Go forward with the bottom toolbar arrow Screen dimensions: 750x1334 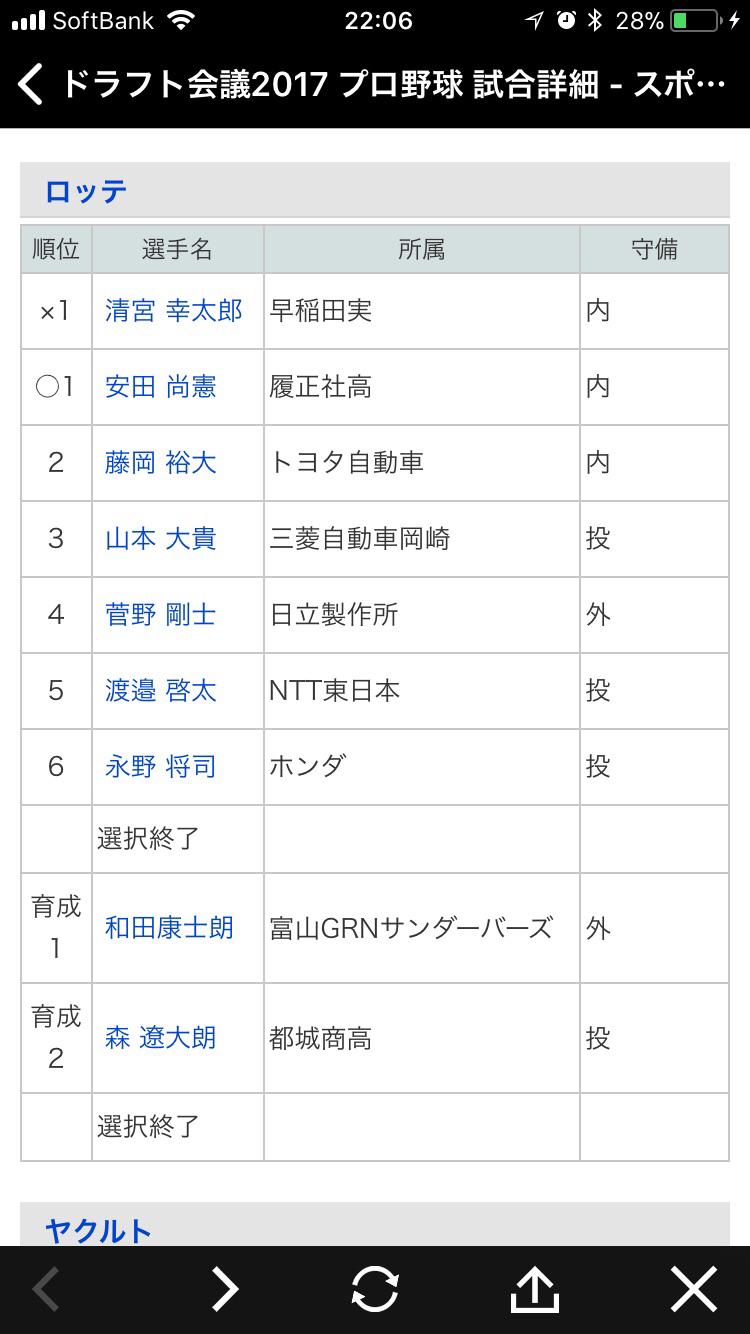(225, 1290)
